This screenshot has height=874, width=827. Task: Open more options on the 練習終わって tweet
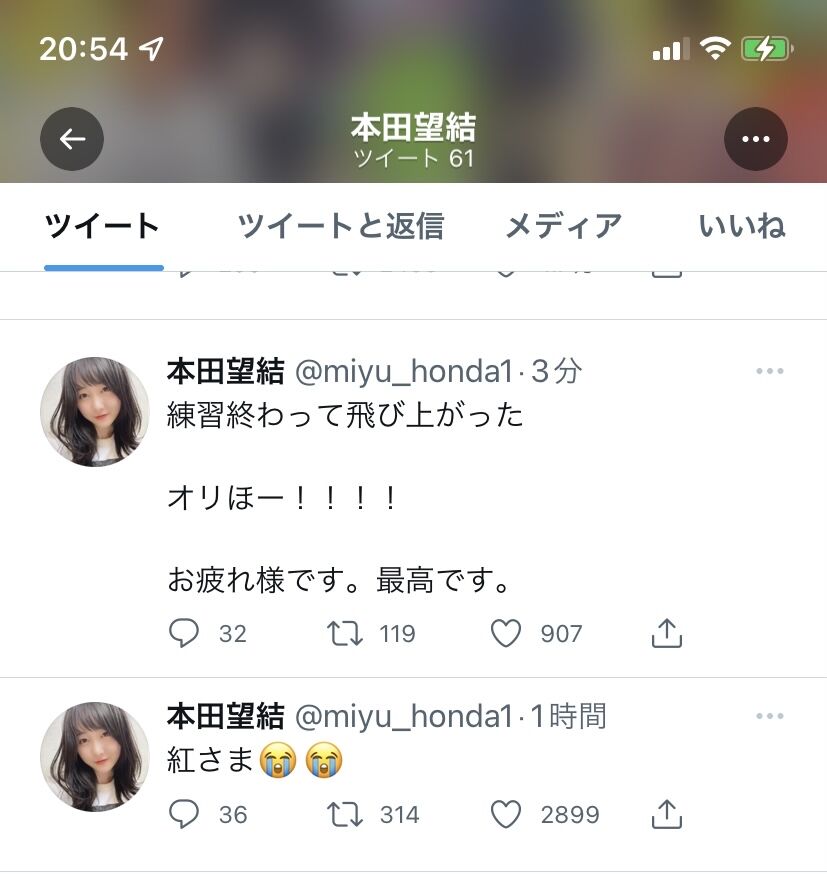769,372
